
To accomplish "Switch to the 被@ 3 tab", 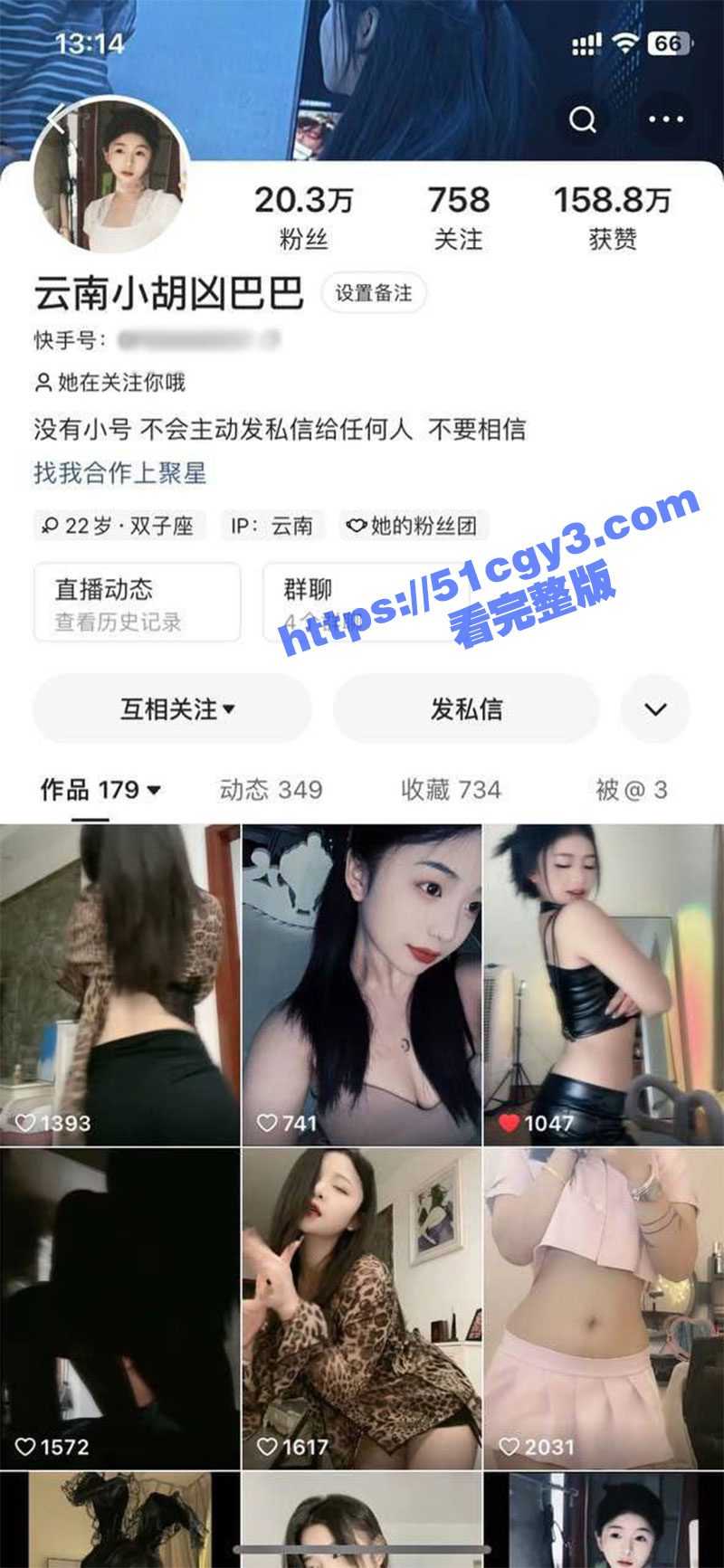I will [x=631, y=790].
